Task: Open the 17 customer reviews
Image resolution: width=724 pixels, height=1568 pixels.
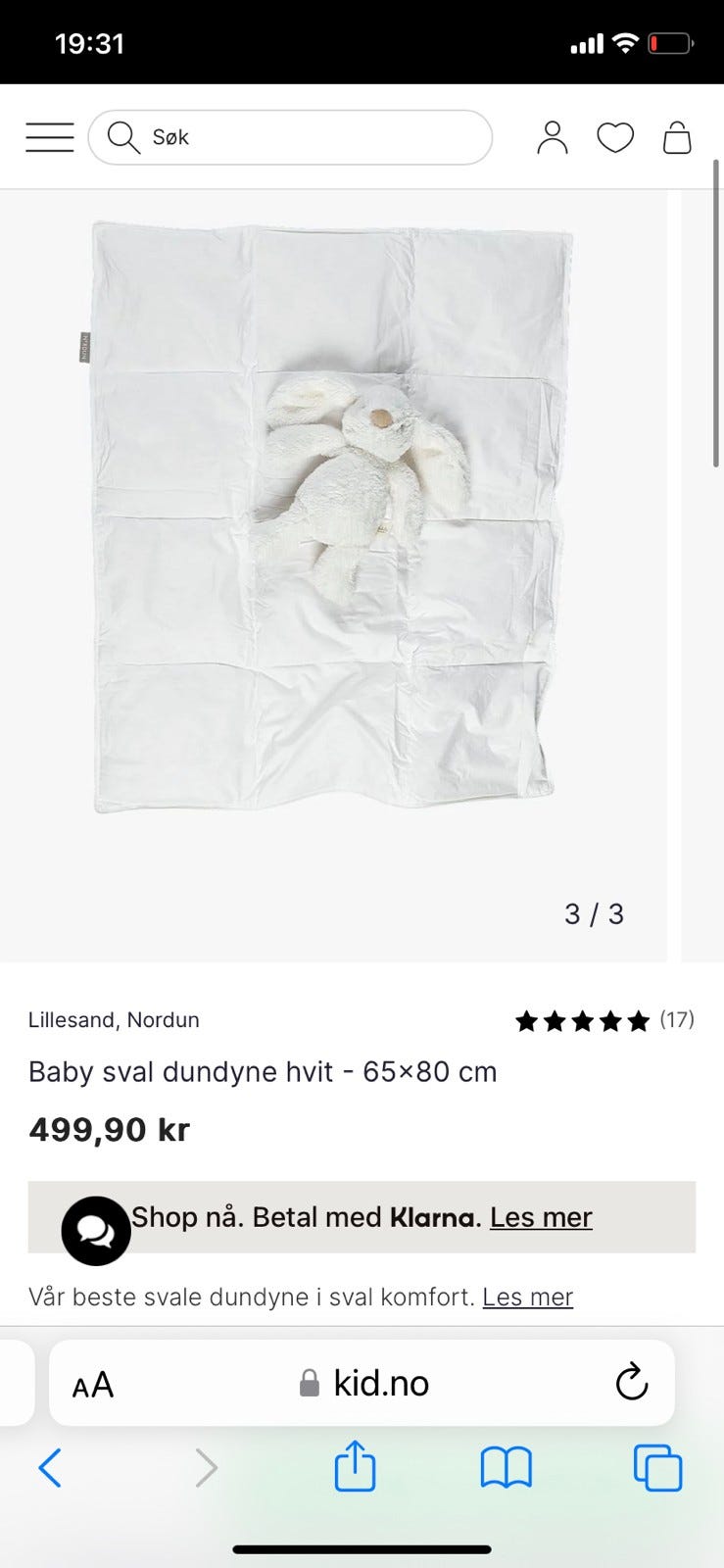Action: point(604,1020)
